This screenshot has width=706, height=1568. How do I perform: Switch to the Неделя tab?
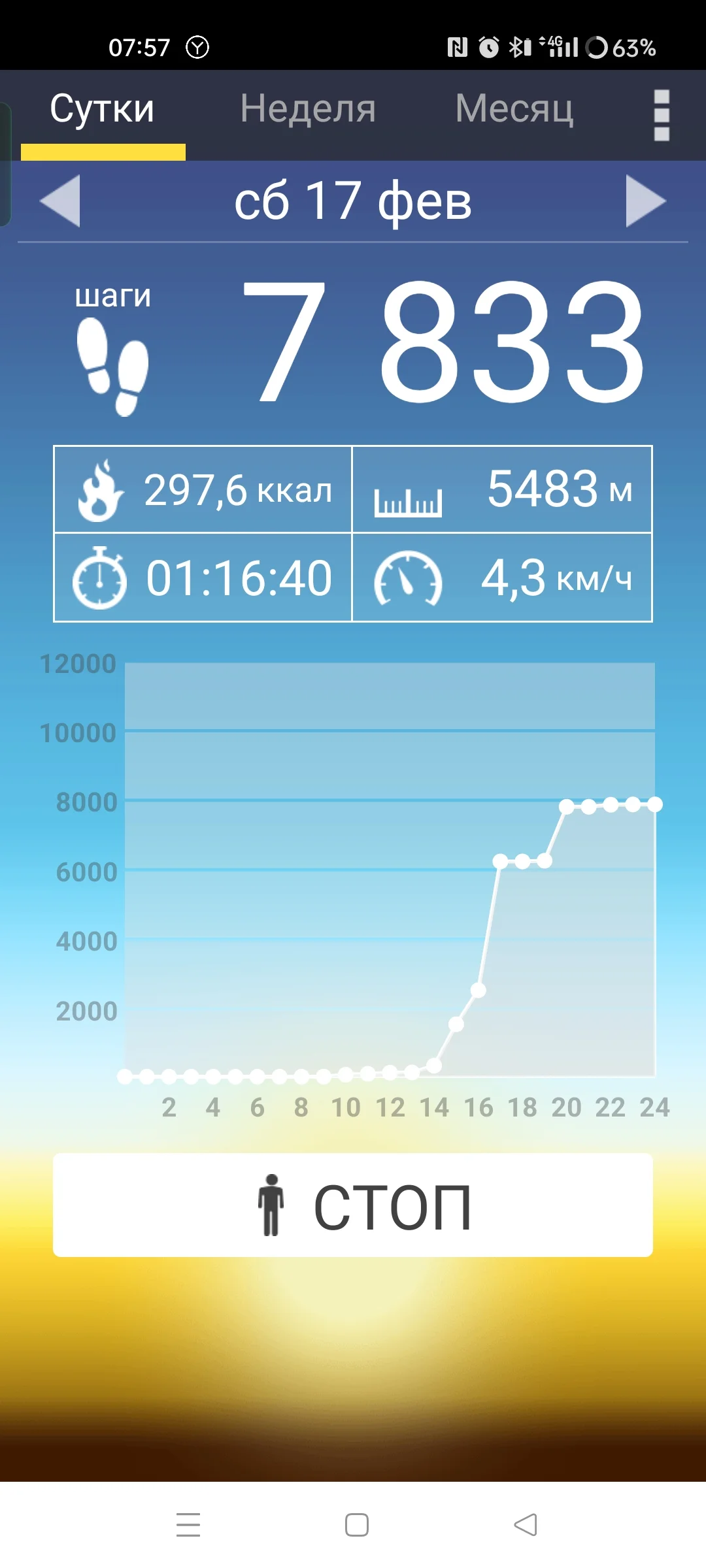pyautogui.click(x=308, y=109)
